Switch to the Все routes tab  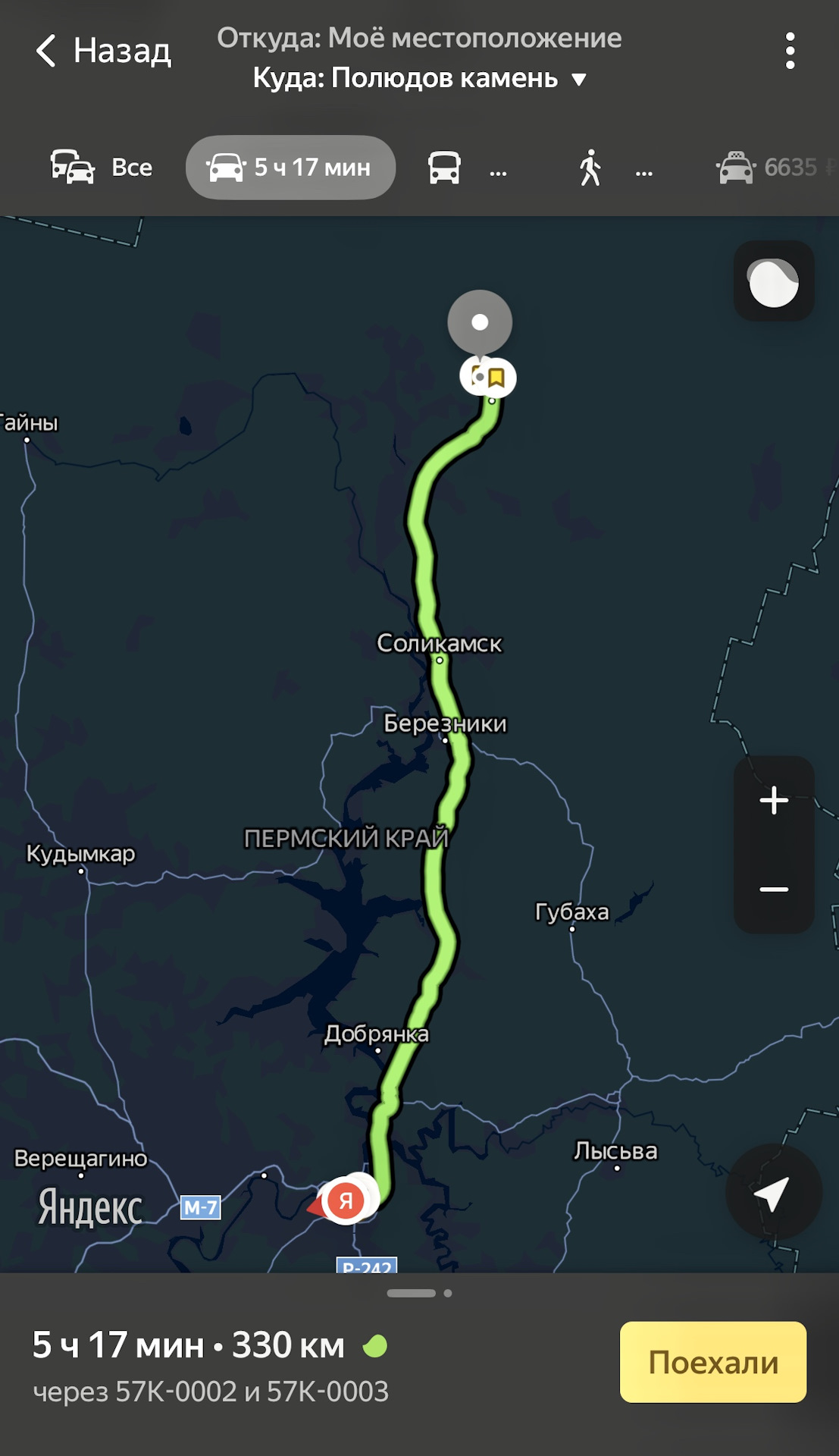click(102, 168)
